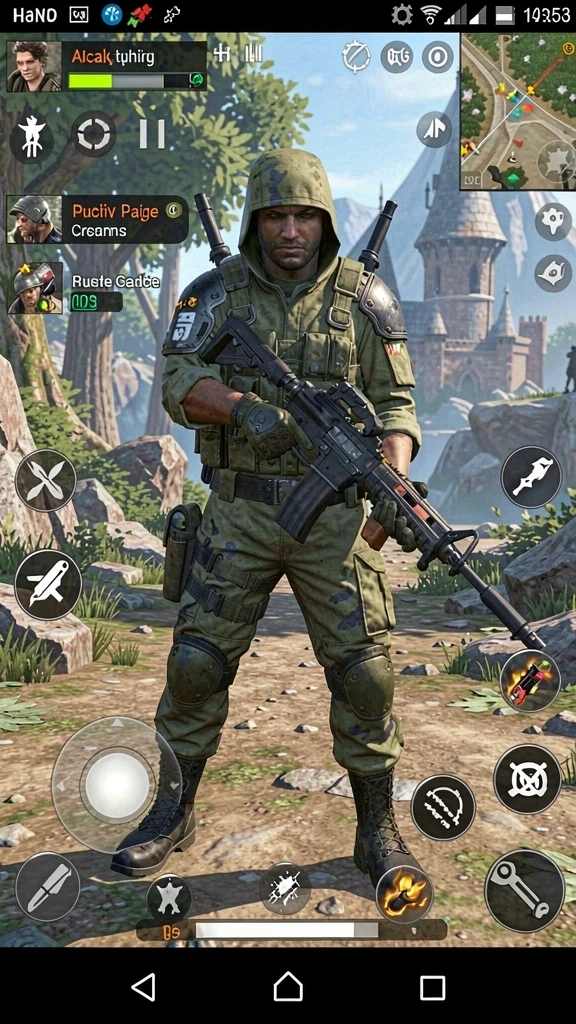Go to Android home screen
The width and height of the screenshot is (576, 1024).
tap(288, 986)
